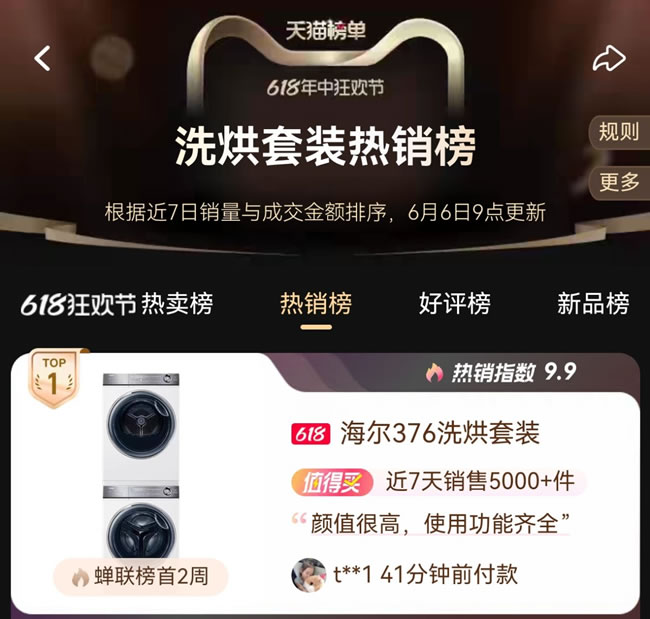Tap the 更多 more button
This screenshot has height=619, width=650.
click(619, 182)
